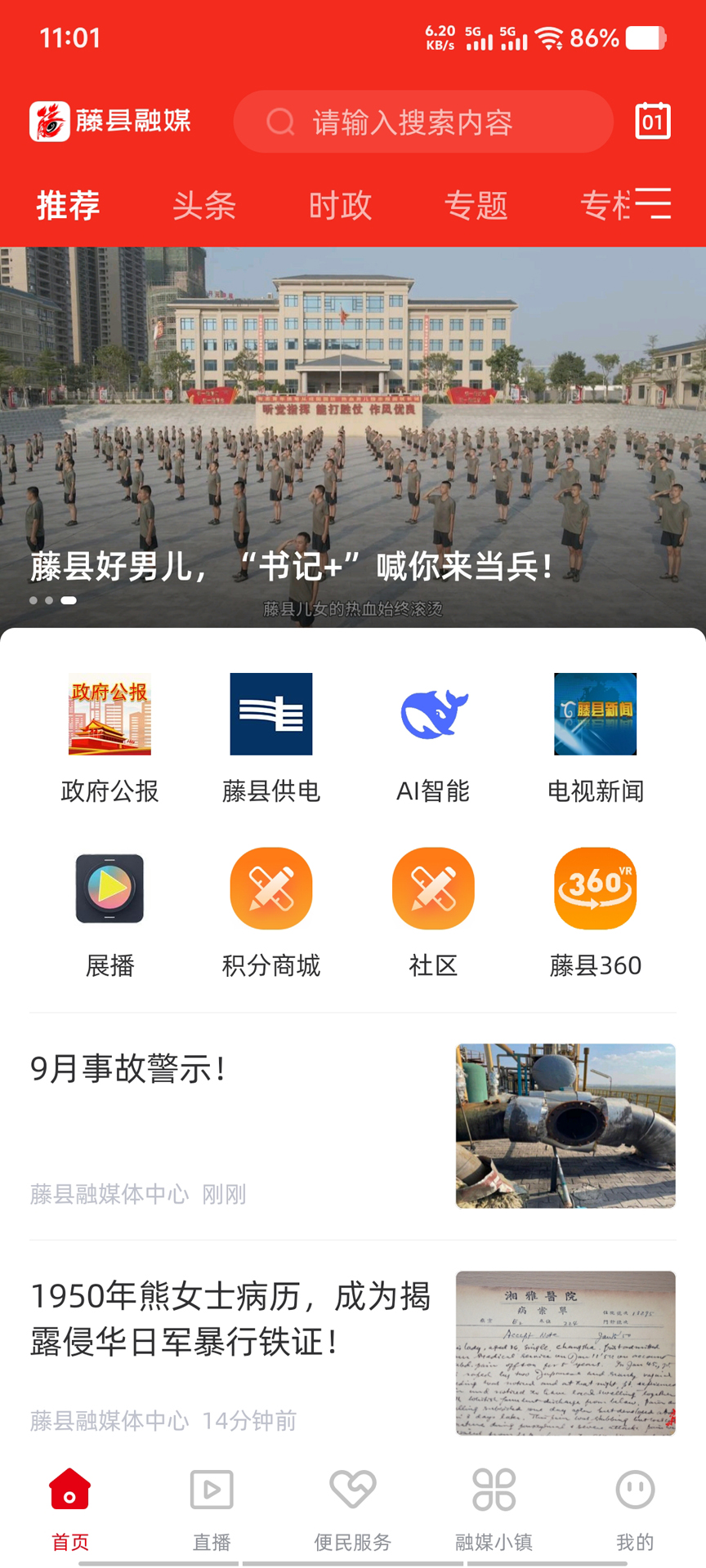This screenshot has height=1568, width=706.
Task: Open 政府公报 shortcut
Action: click(x=109, y=736)
